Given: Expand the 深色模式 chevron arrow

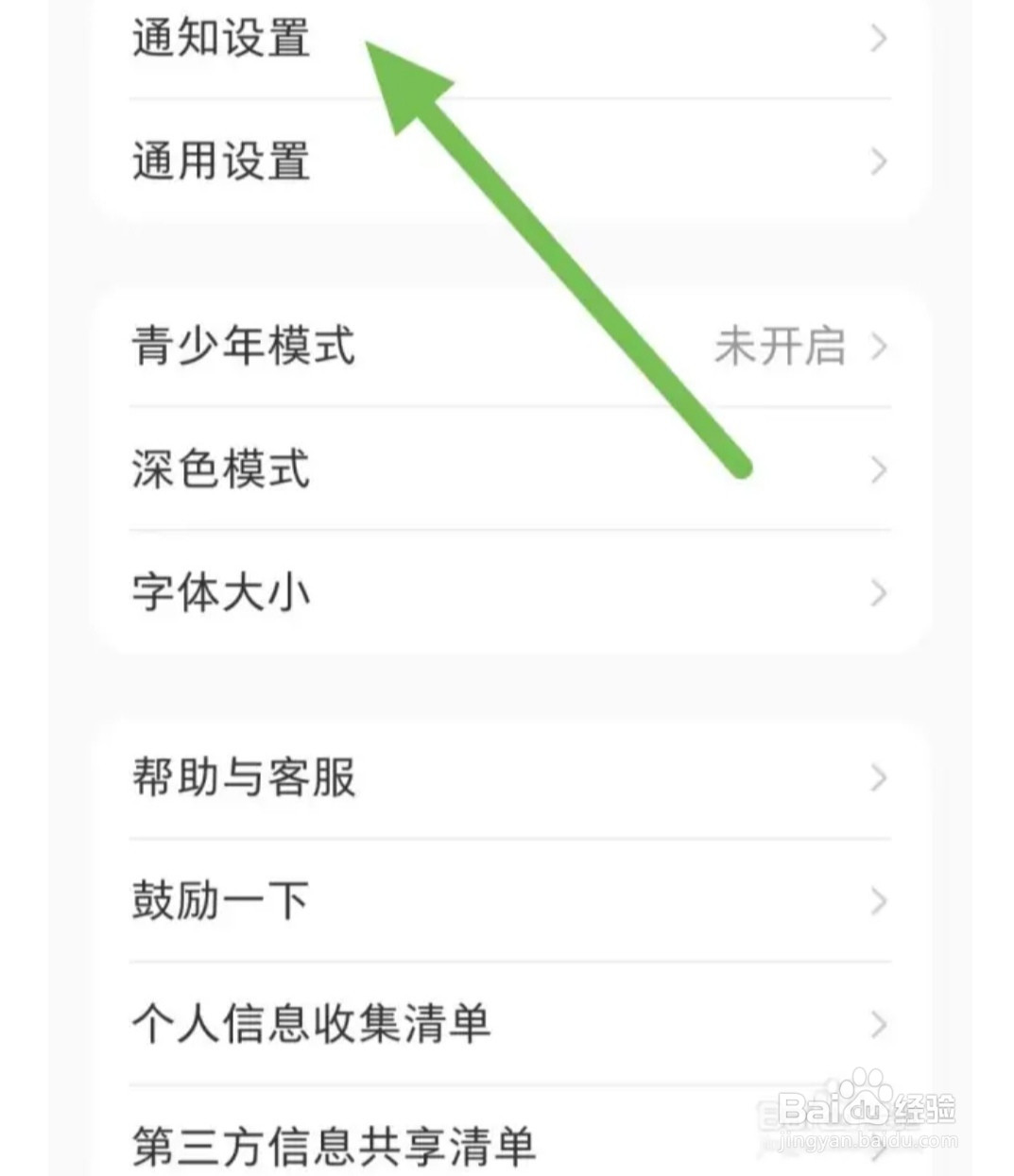Looking at the screenshot, I should coord(878,469).
